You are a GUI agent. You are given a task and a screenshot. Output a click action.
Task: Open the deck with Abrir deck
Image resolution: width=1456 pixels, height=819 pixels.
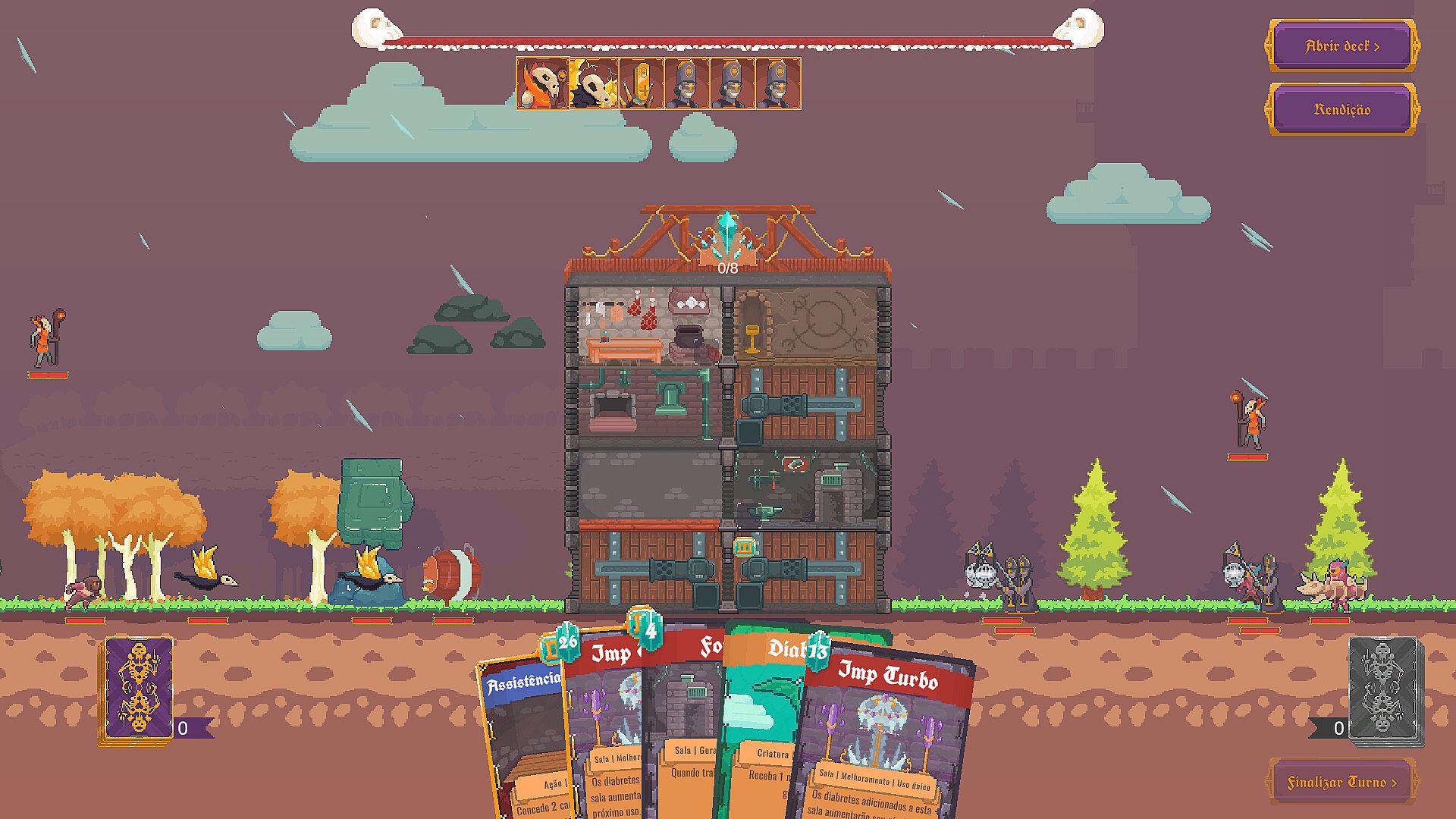point(1341,46)
